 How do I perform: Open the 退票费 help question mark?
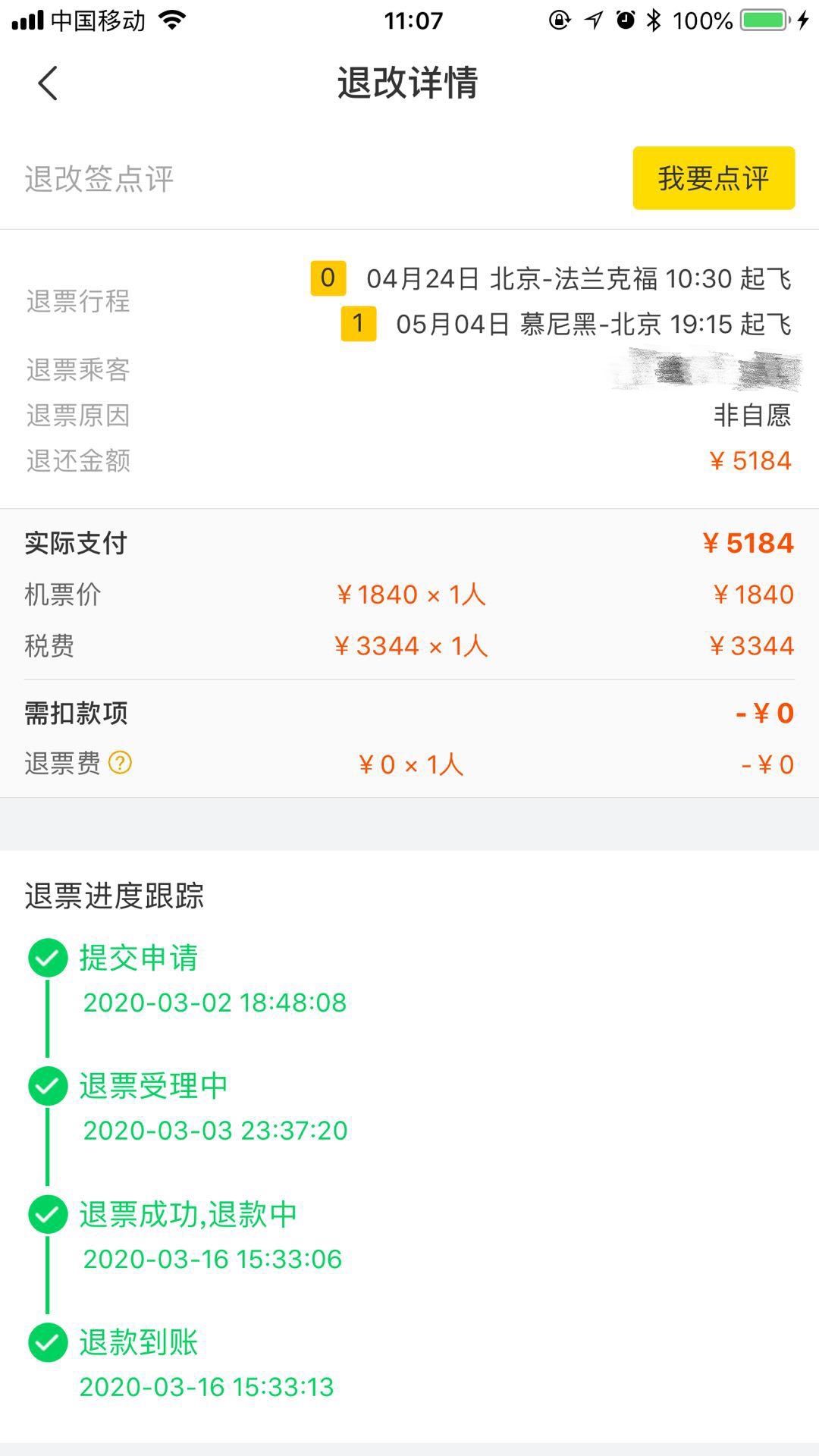click(x=120, y=762)
